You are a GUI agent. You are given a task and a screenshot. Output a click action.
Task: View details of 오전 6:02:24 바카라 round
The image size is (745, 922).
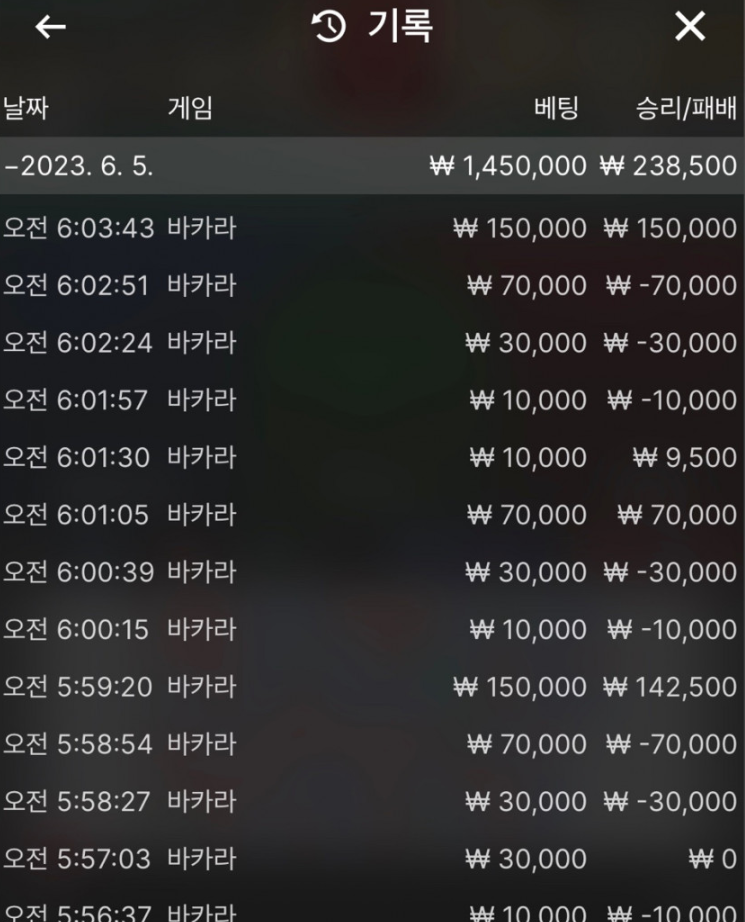click(x=370, y=343)
